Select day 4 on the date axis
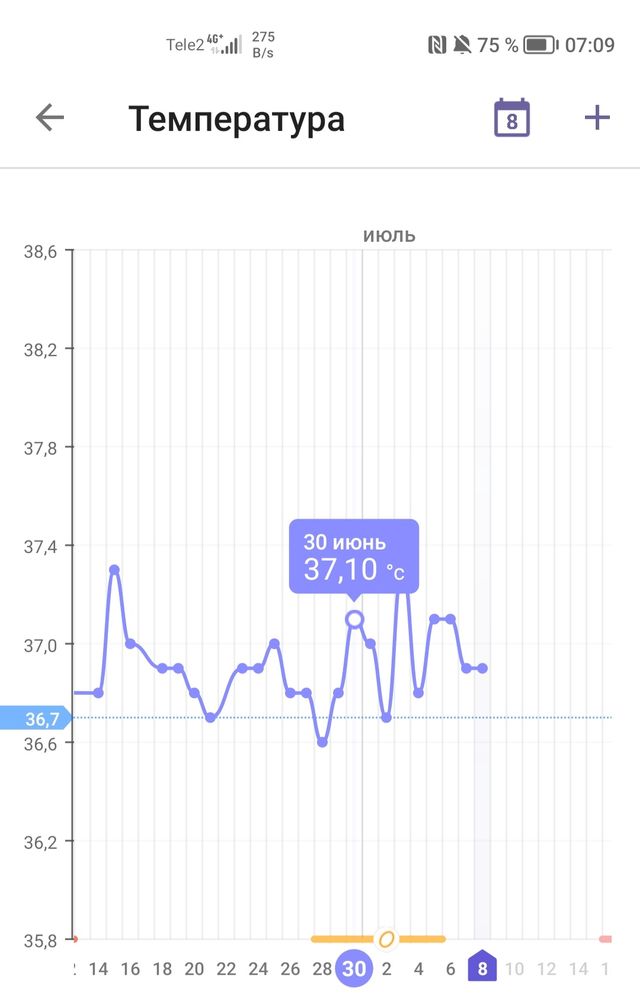This screenshot has height=1000, width=640. tap(418, 968)
